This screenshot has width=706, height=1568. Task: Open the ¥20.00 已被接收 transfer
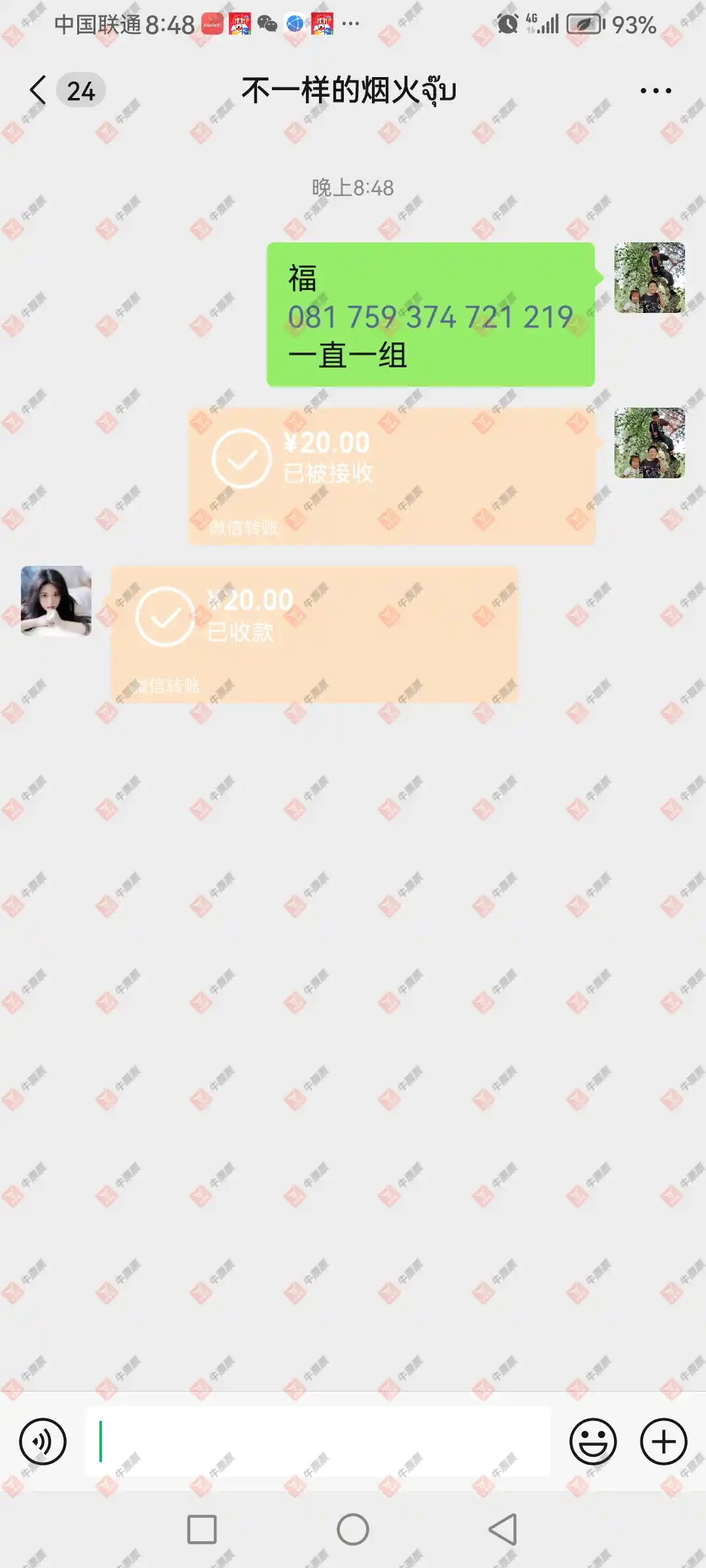point(391,476)
